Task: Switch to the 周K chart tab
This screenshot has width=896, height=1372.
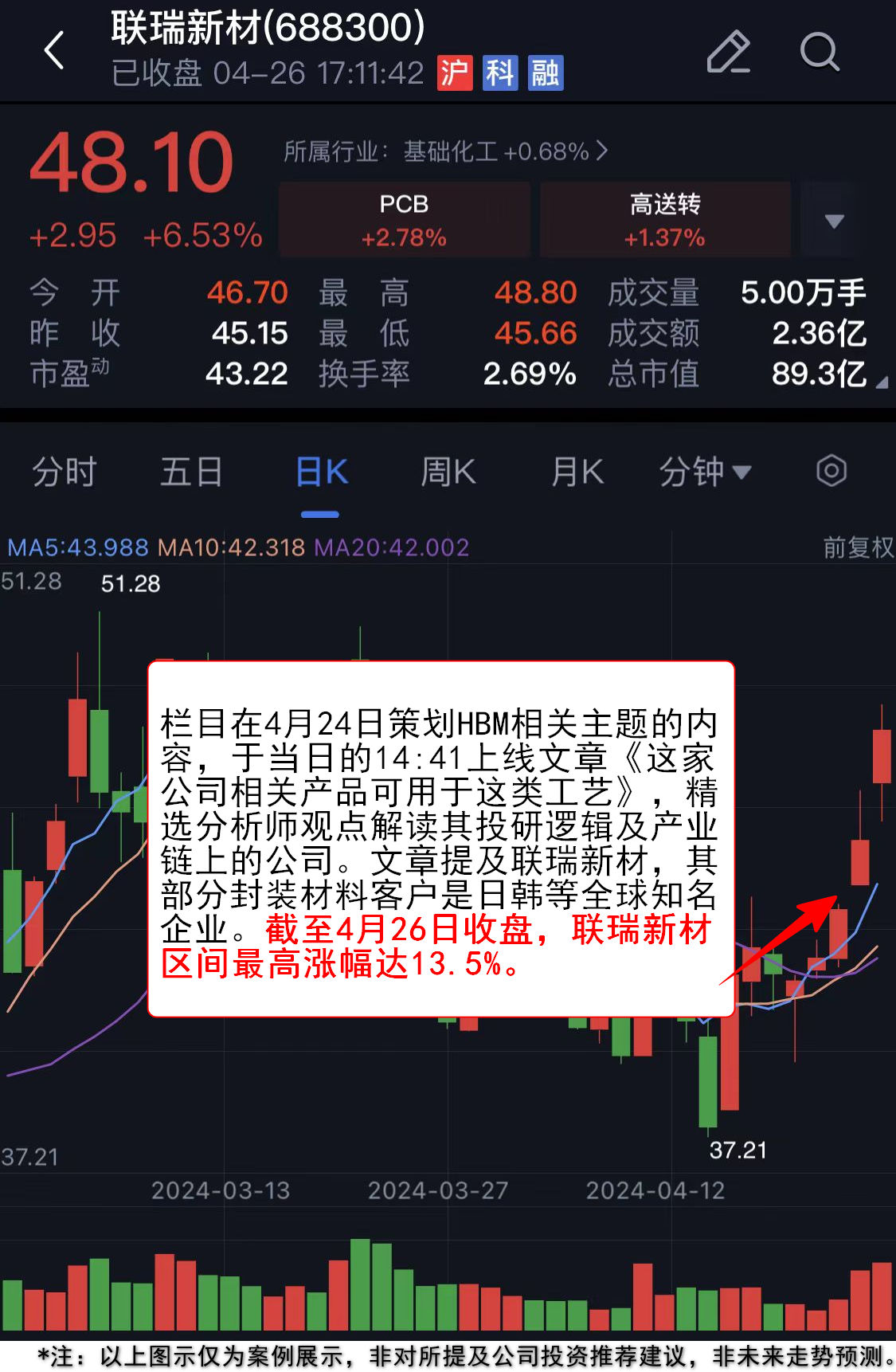Action: (448, 472)
